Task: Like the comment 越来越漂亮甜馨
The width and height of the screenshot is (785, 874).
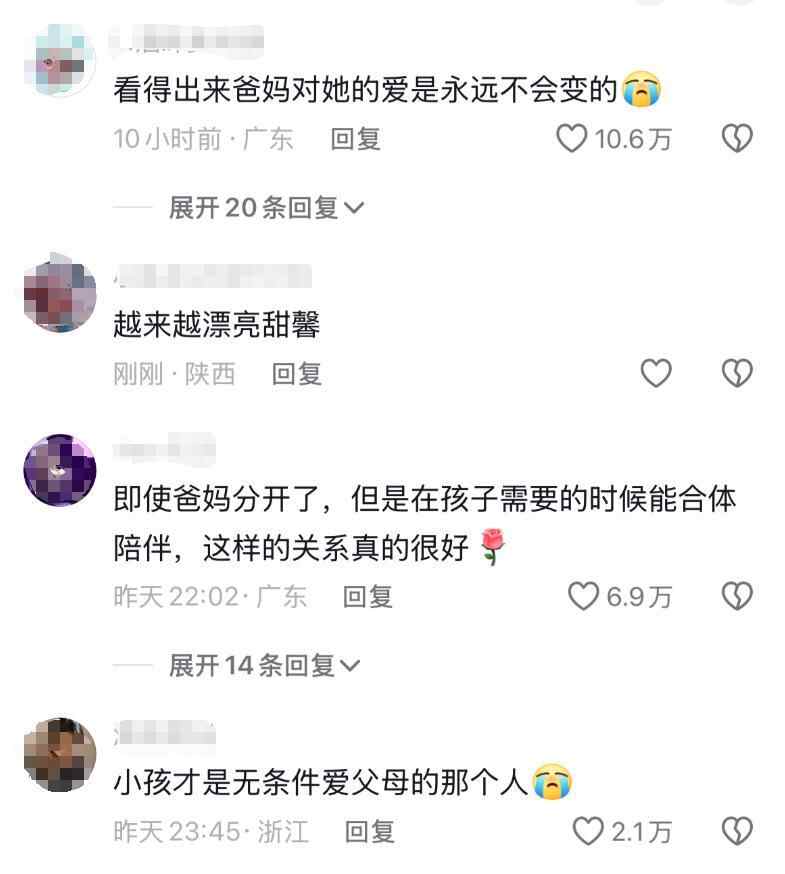Action: [655, 374]
